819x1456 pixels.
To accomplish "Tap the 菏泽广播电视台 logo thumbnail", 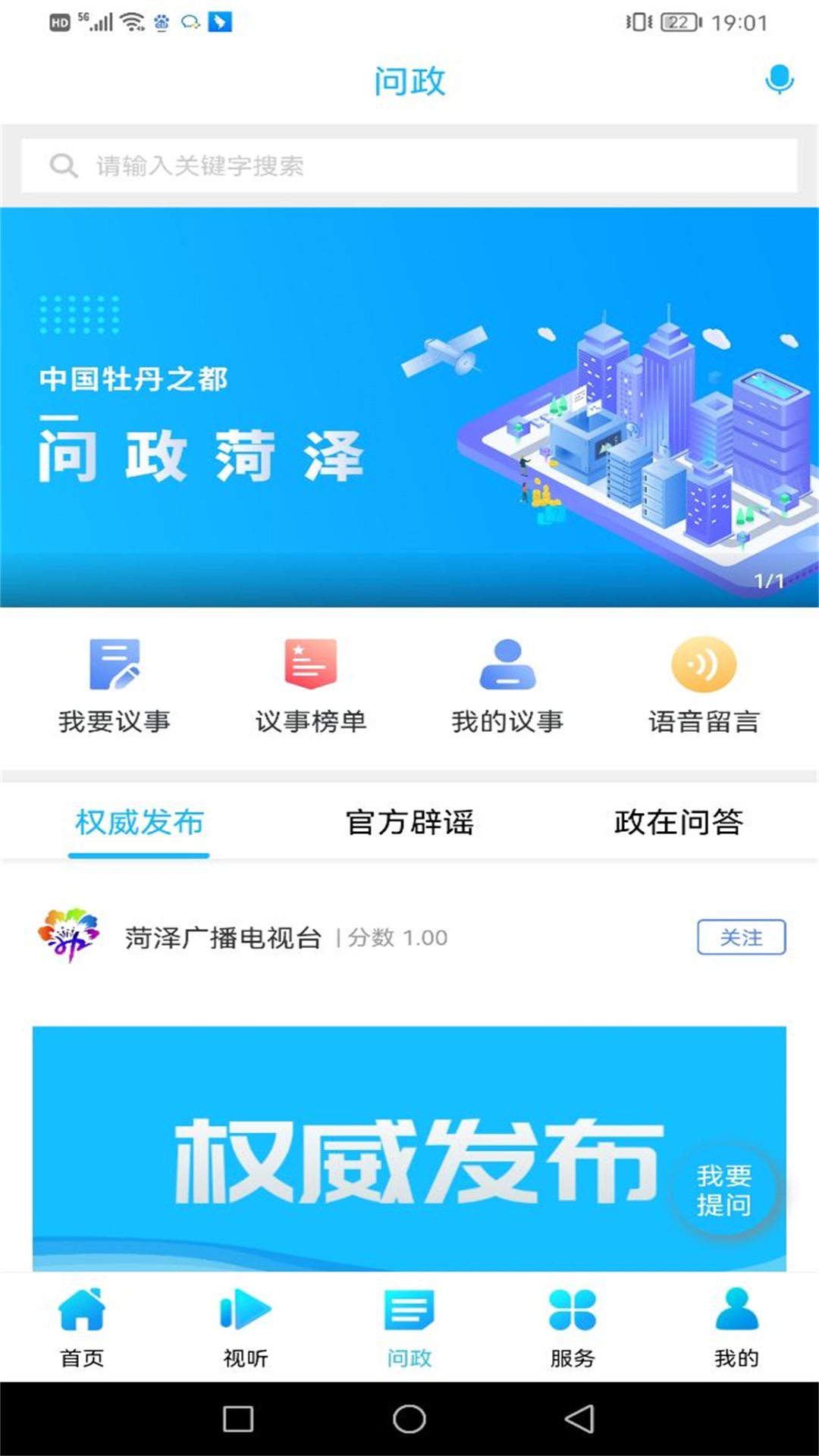I will tap(71, 937).
